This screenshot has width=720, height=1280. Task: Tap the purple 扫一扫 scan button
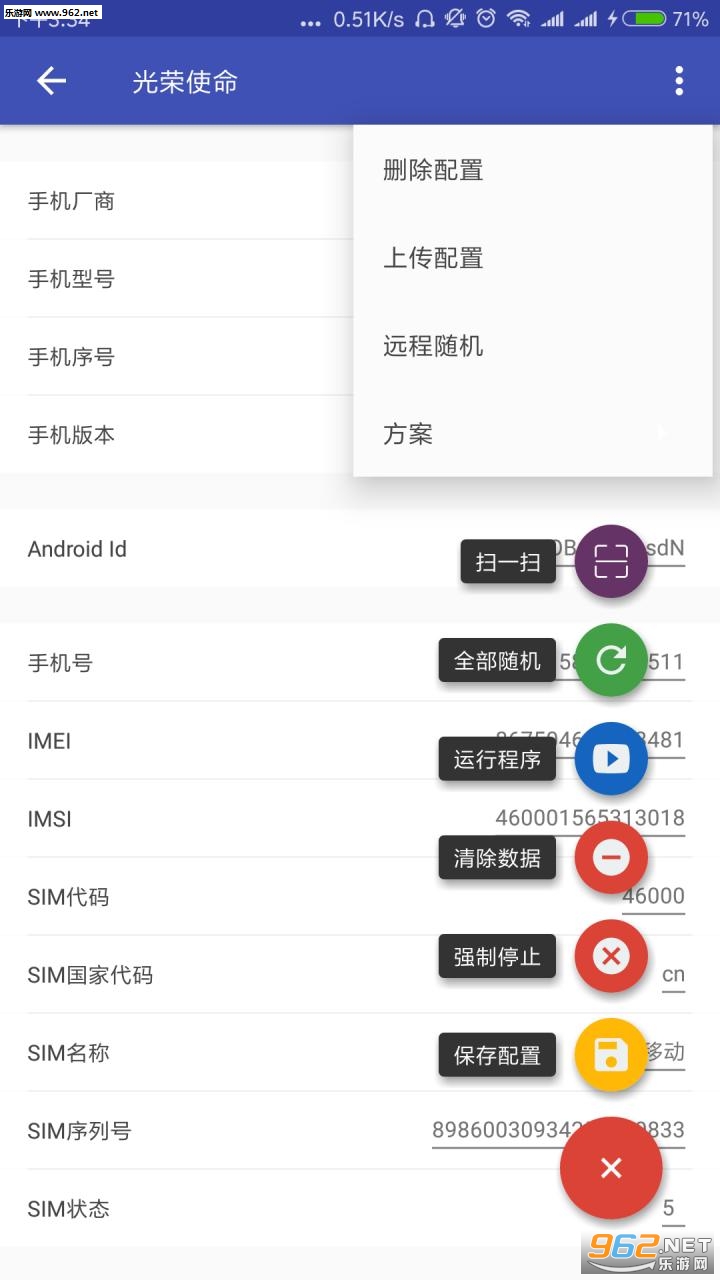pos(611,561)
